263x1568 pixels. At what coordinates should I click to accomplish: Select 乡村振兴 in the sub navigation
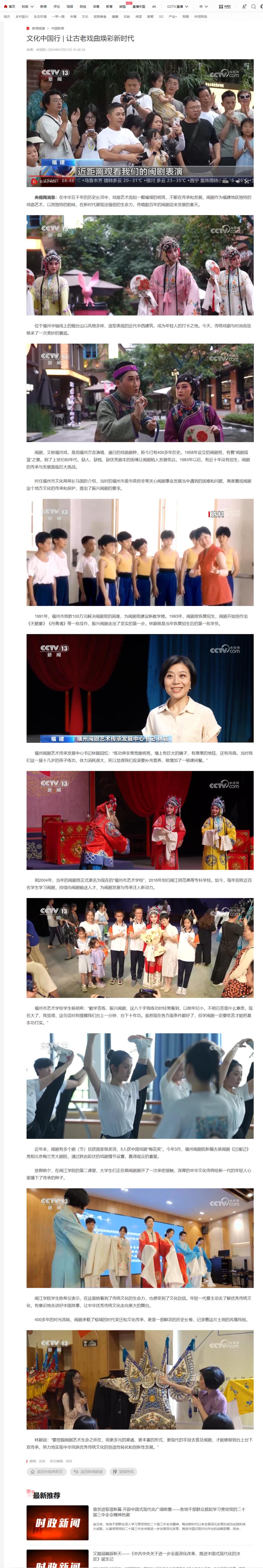[x=22, y=16]
